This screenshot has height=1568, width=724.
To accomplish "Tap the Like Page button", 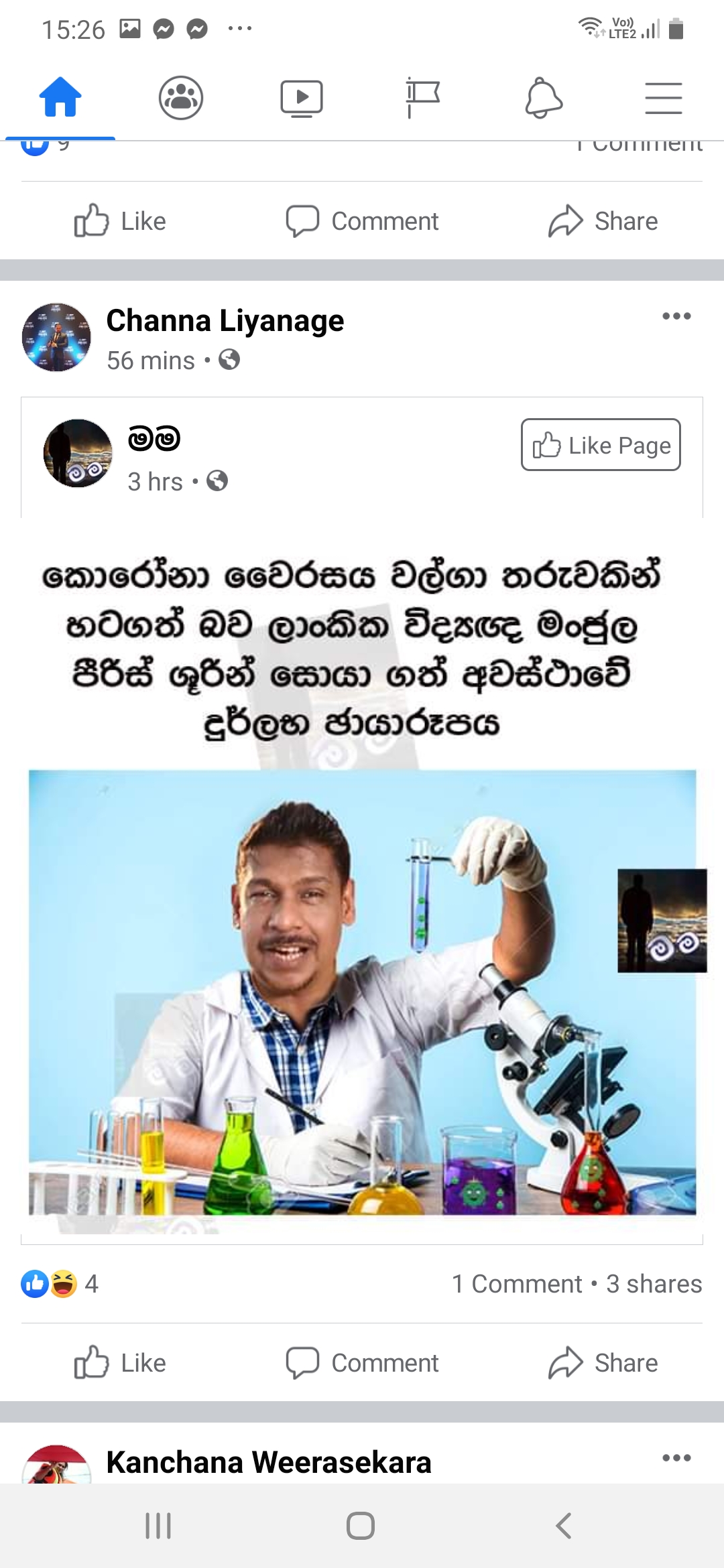I will point(601,445).
